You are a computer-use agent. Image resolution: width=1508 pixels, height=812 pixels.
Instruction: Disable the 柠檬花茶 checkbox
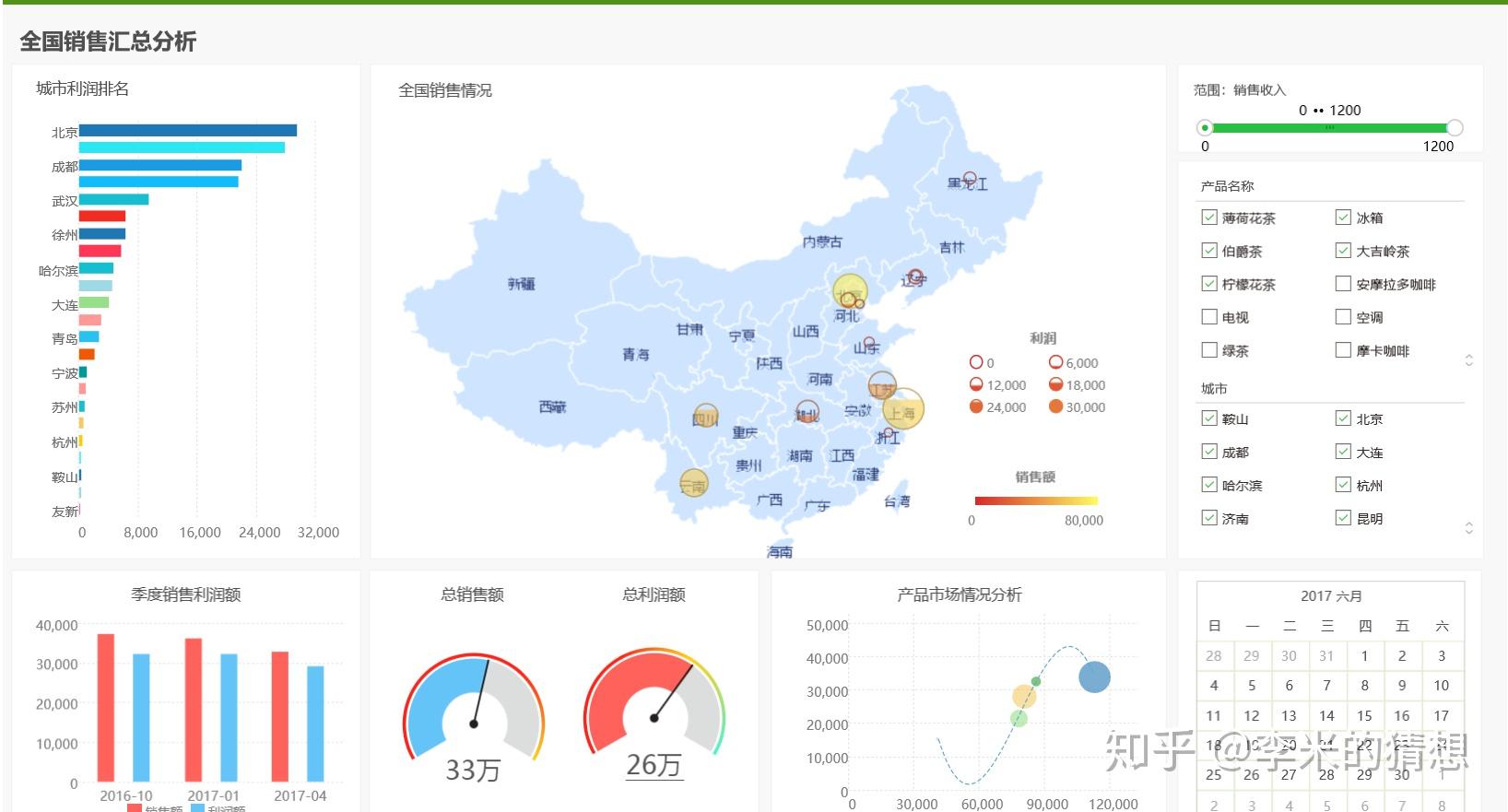1209,284
